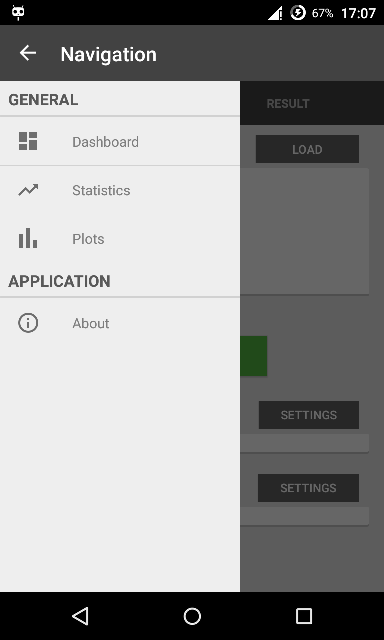
Task: Open the Dashboard menu item
Action: point(120,142)
